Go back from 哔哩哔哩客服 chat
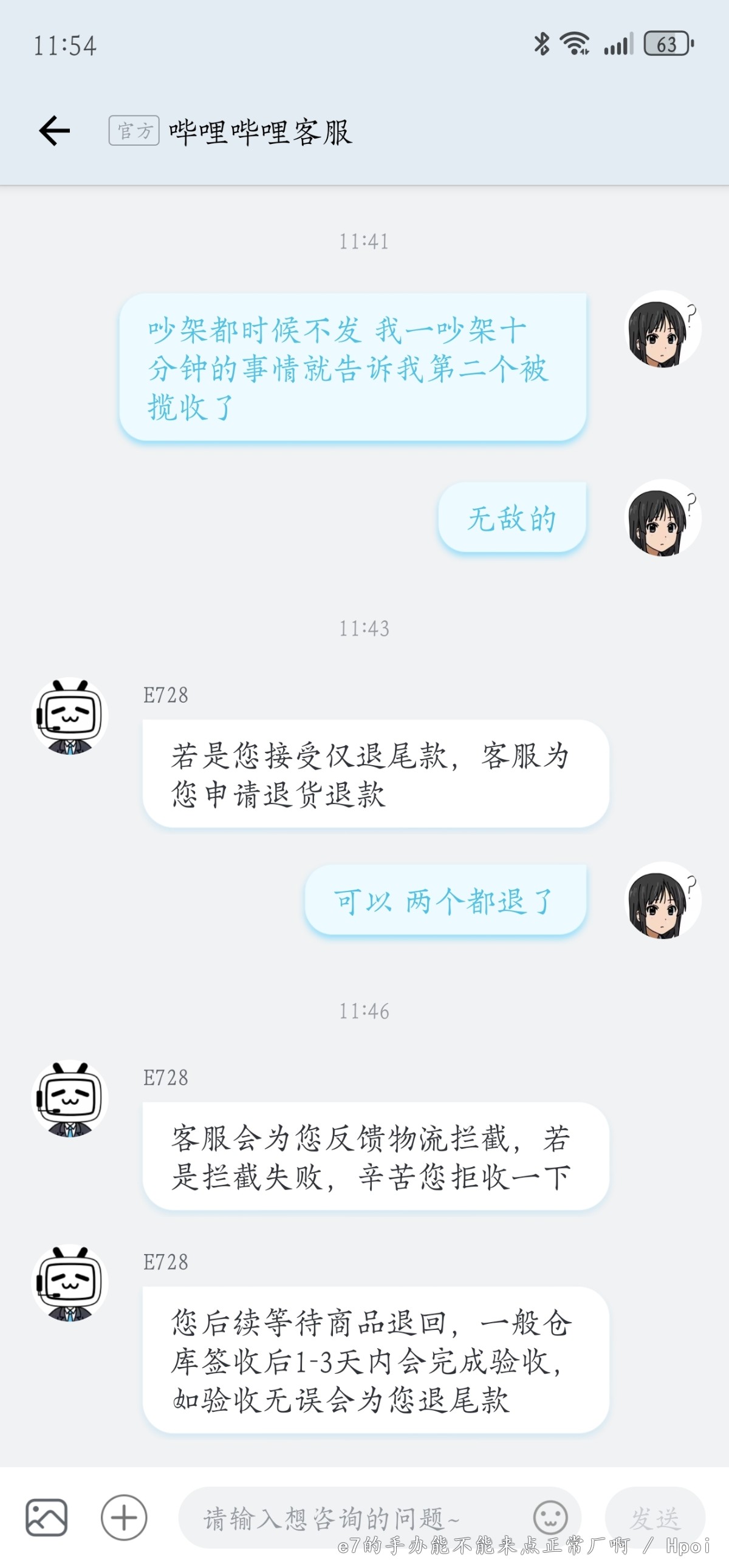The height and width of the screenshot is (1568, 729). 54,131
